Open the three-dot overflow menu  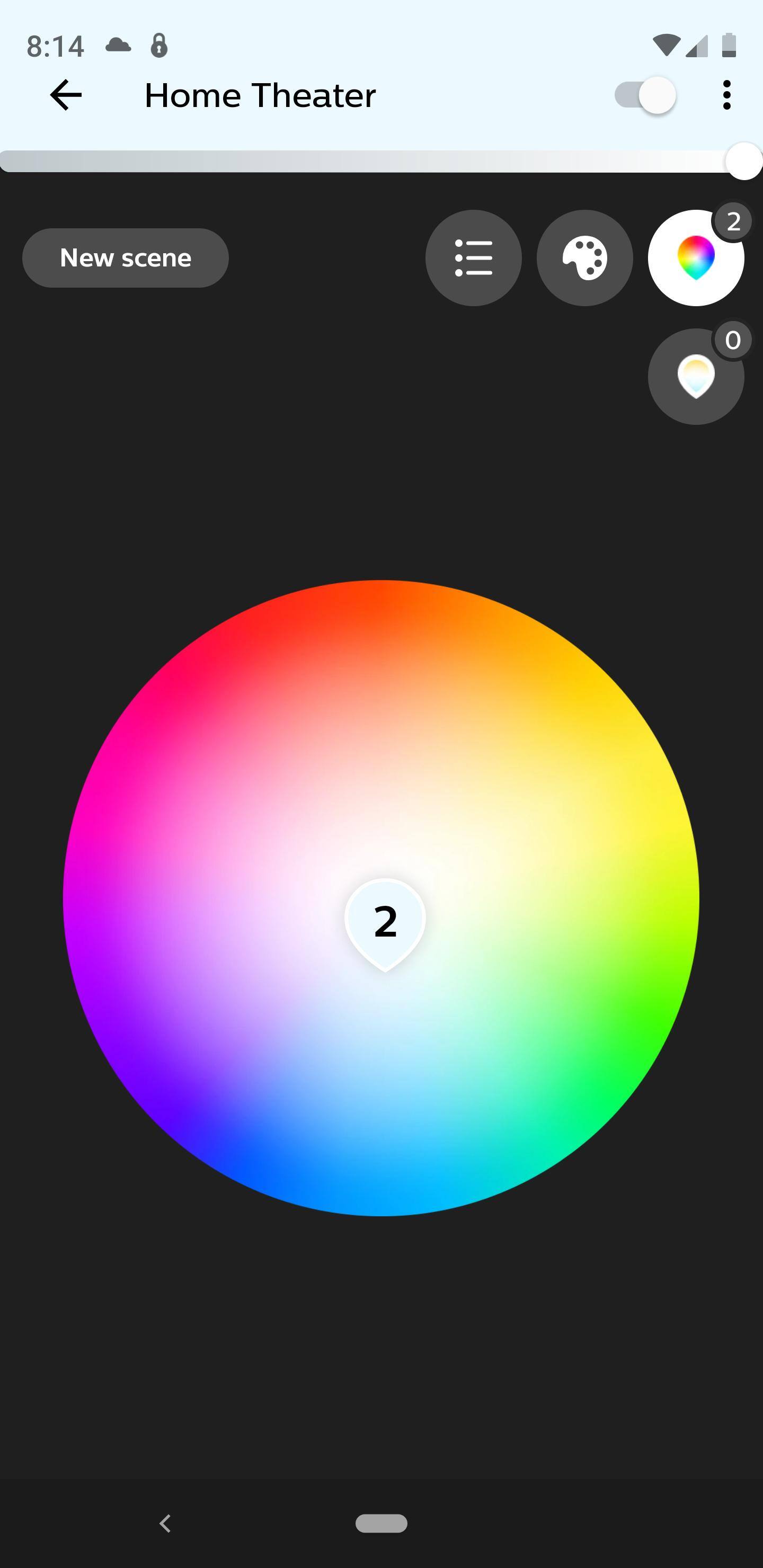coord(726,95)
